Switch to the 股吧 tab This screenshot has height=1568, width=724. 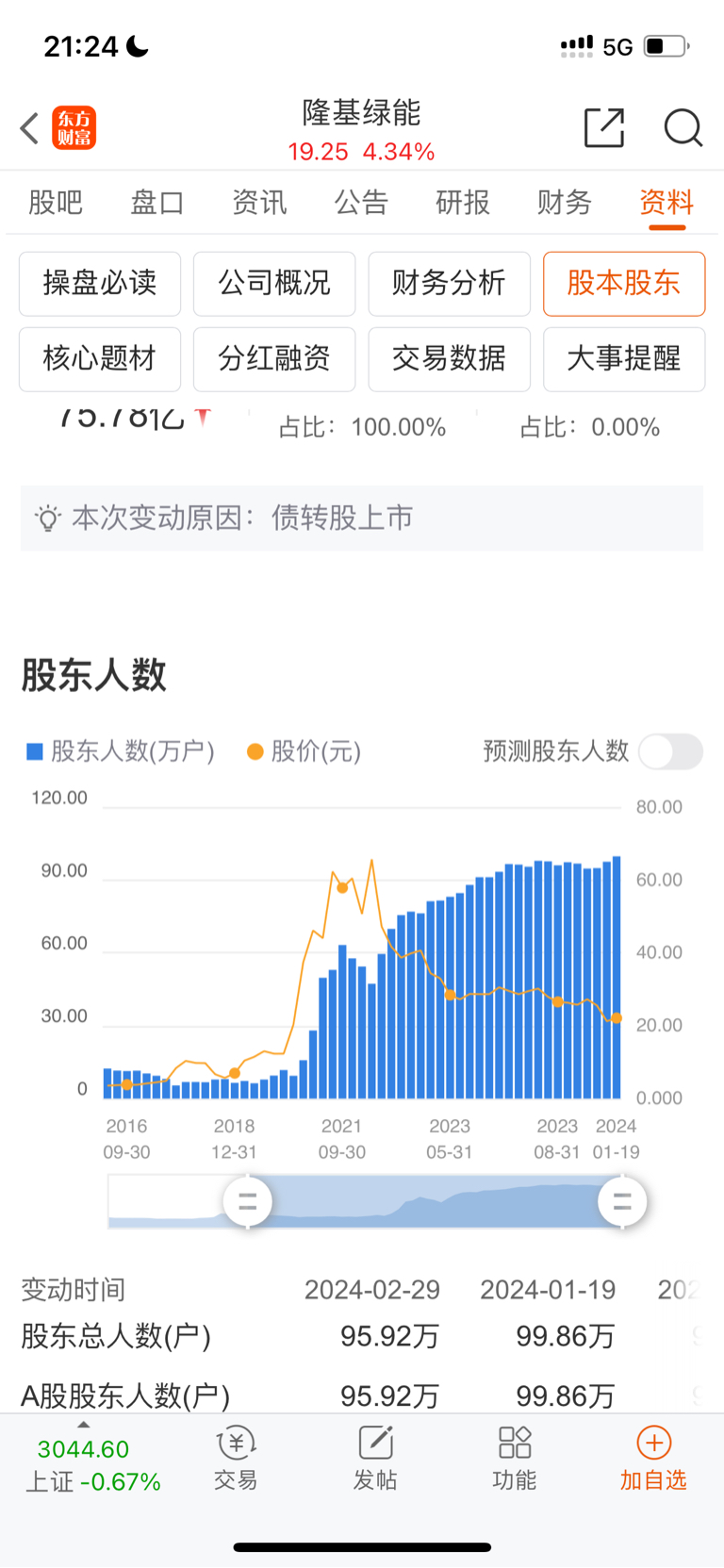pyautogui.click(x=54, y=202)
